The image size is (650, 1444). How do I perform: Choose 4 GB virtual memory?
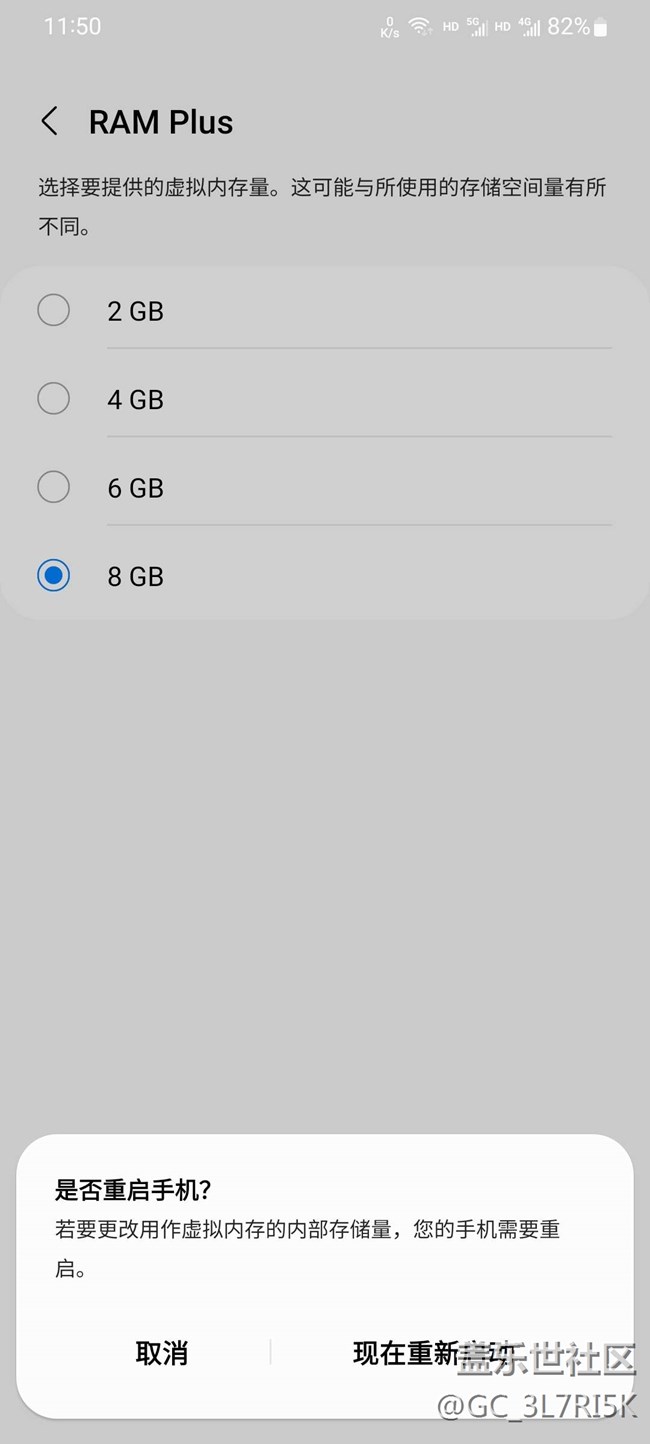point(54,399)
